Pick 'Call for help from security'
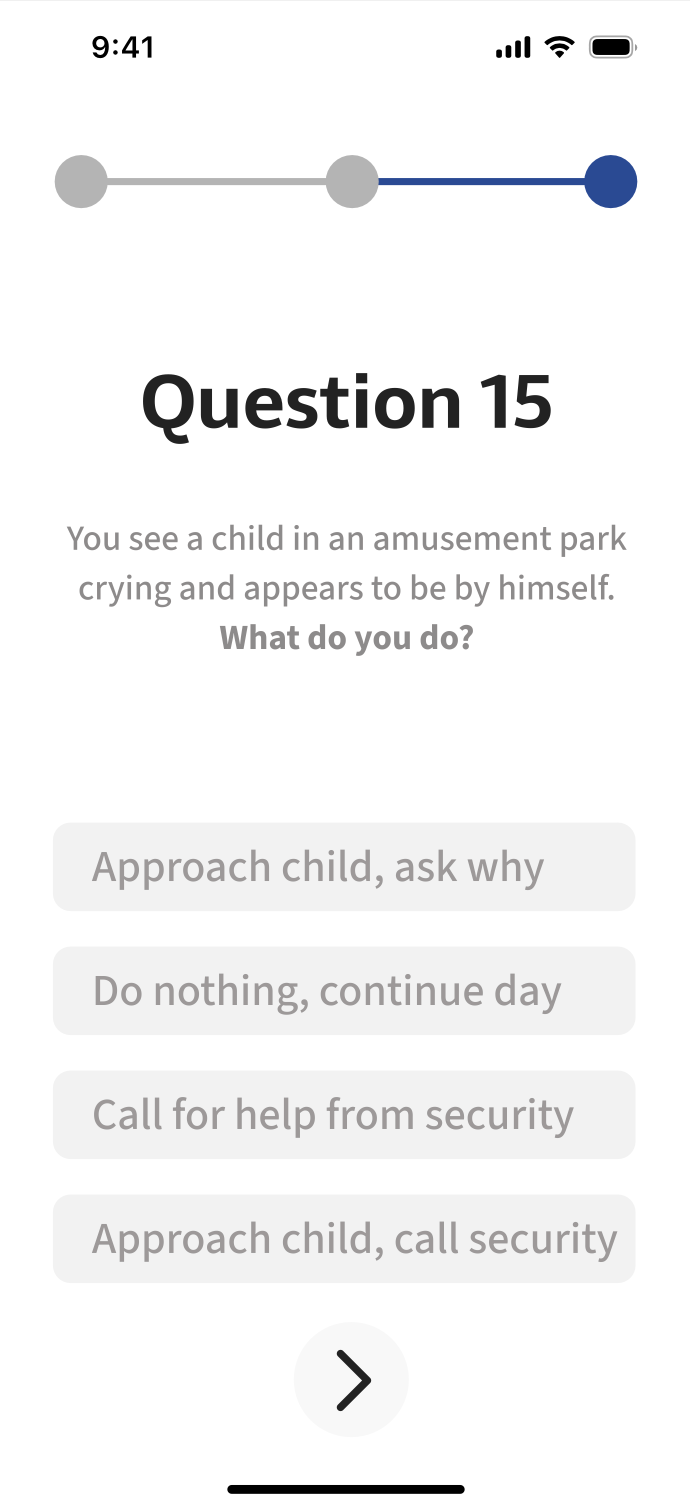 [x=344, y=1115]
